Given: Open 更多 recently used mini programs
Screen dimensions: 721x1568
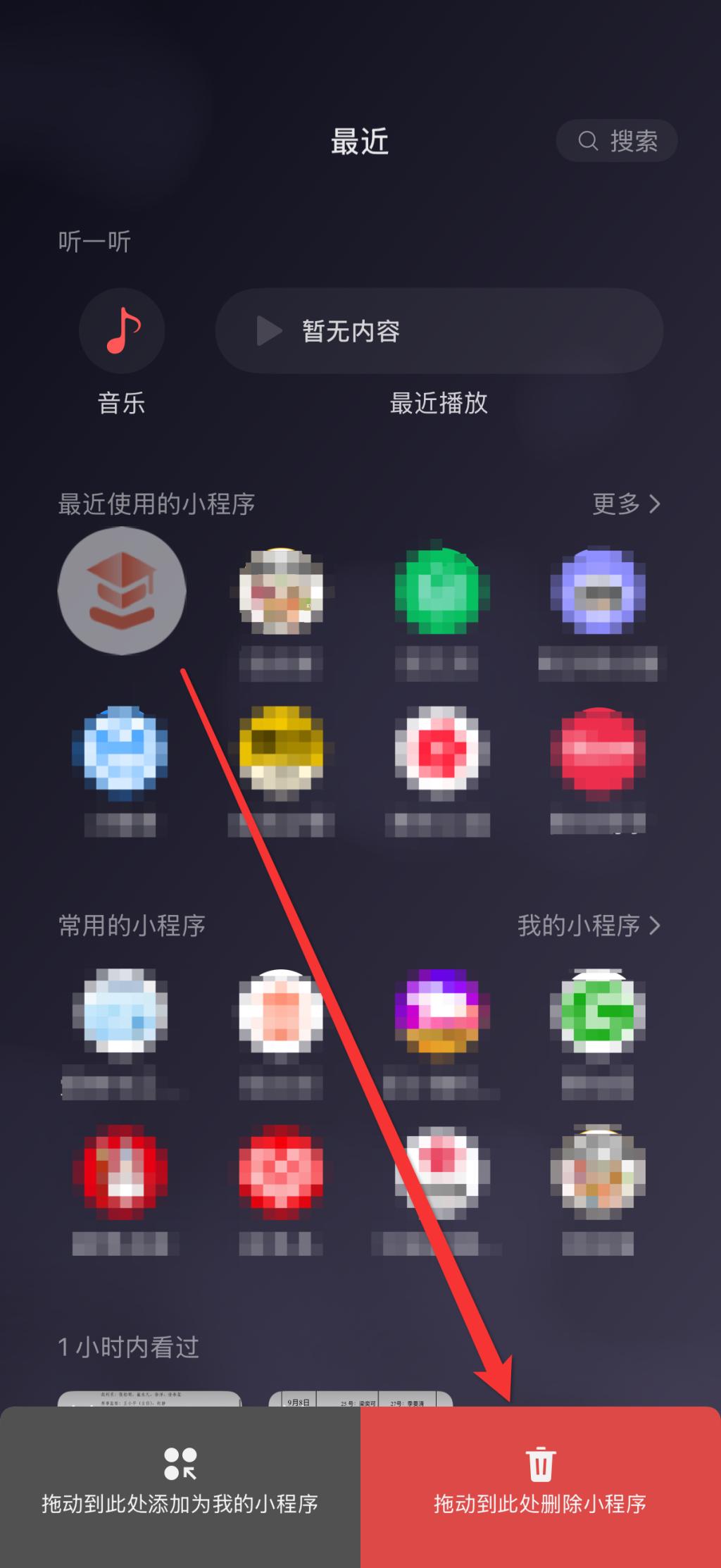Looking at the screenshot, I should pyautogui.click(x=626, y=504).
